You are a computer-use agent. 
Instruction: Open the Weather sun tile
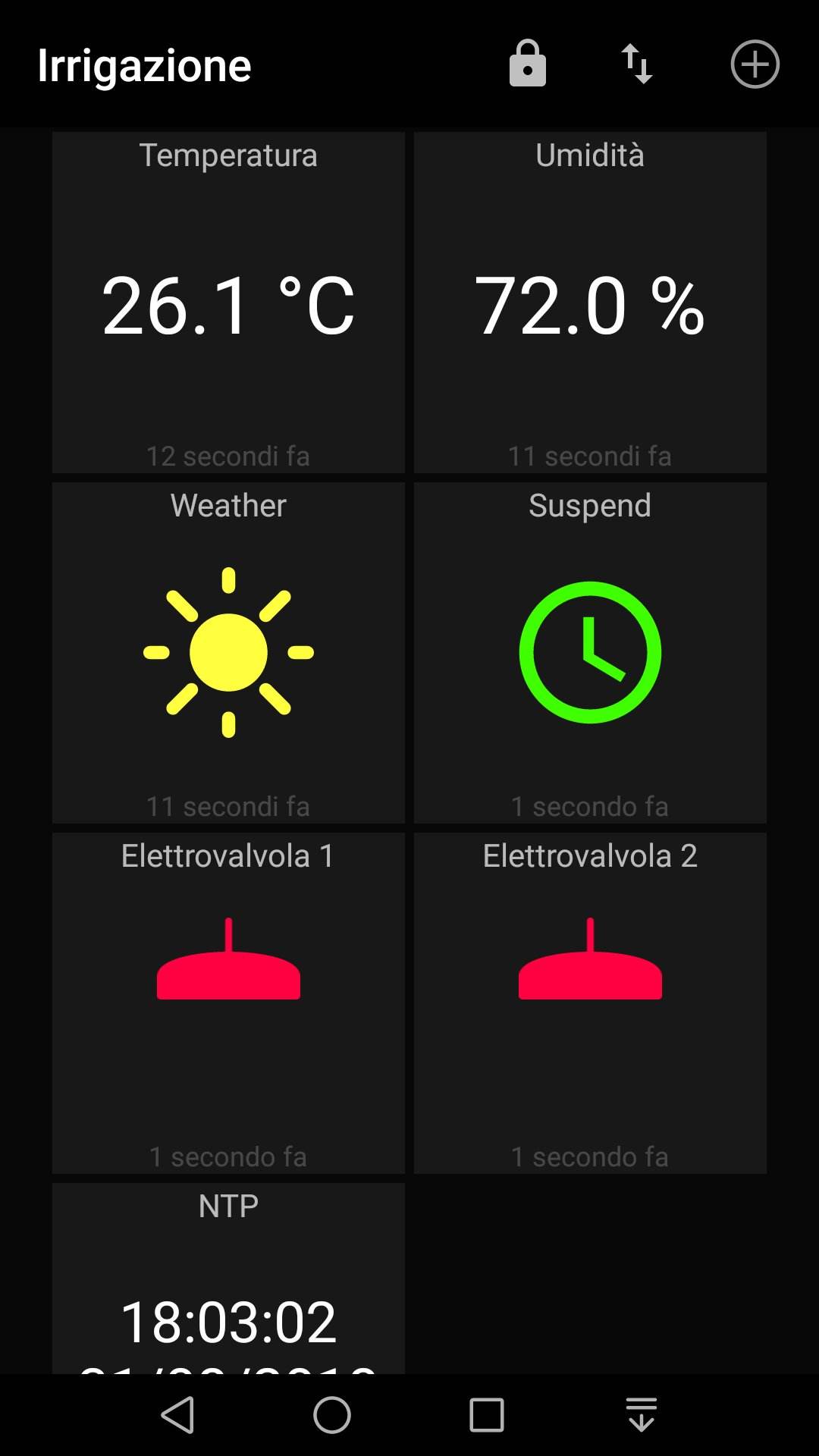point(228,652)
